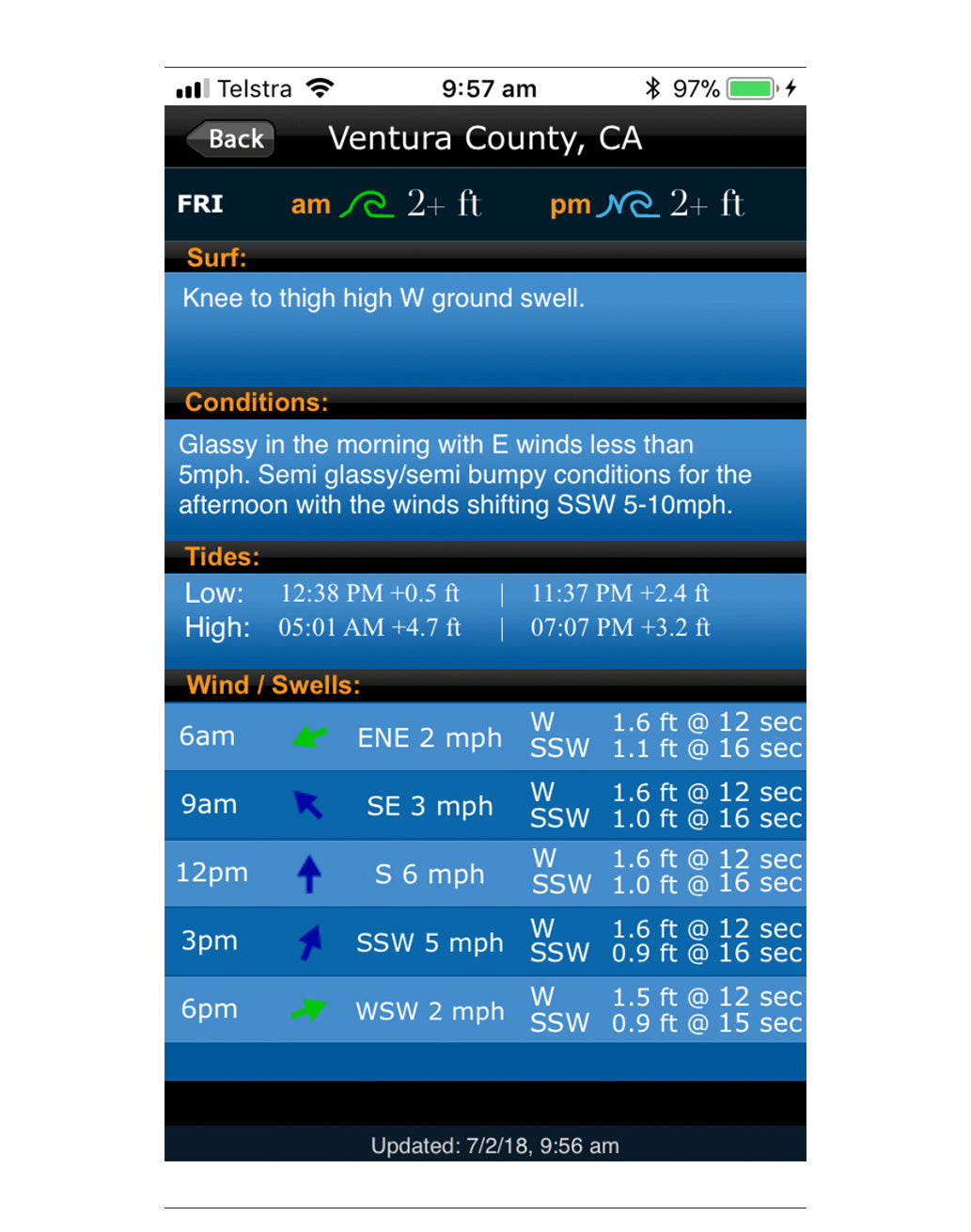Image resolution: width=971 pixels, height=1232 pixels.
Task: Toggle the am forecast display
Action: pyautogui.click(x=310, y=202)
